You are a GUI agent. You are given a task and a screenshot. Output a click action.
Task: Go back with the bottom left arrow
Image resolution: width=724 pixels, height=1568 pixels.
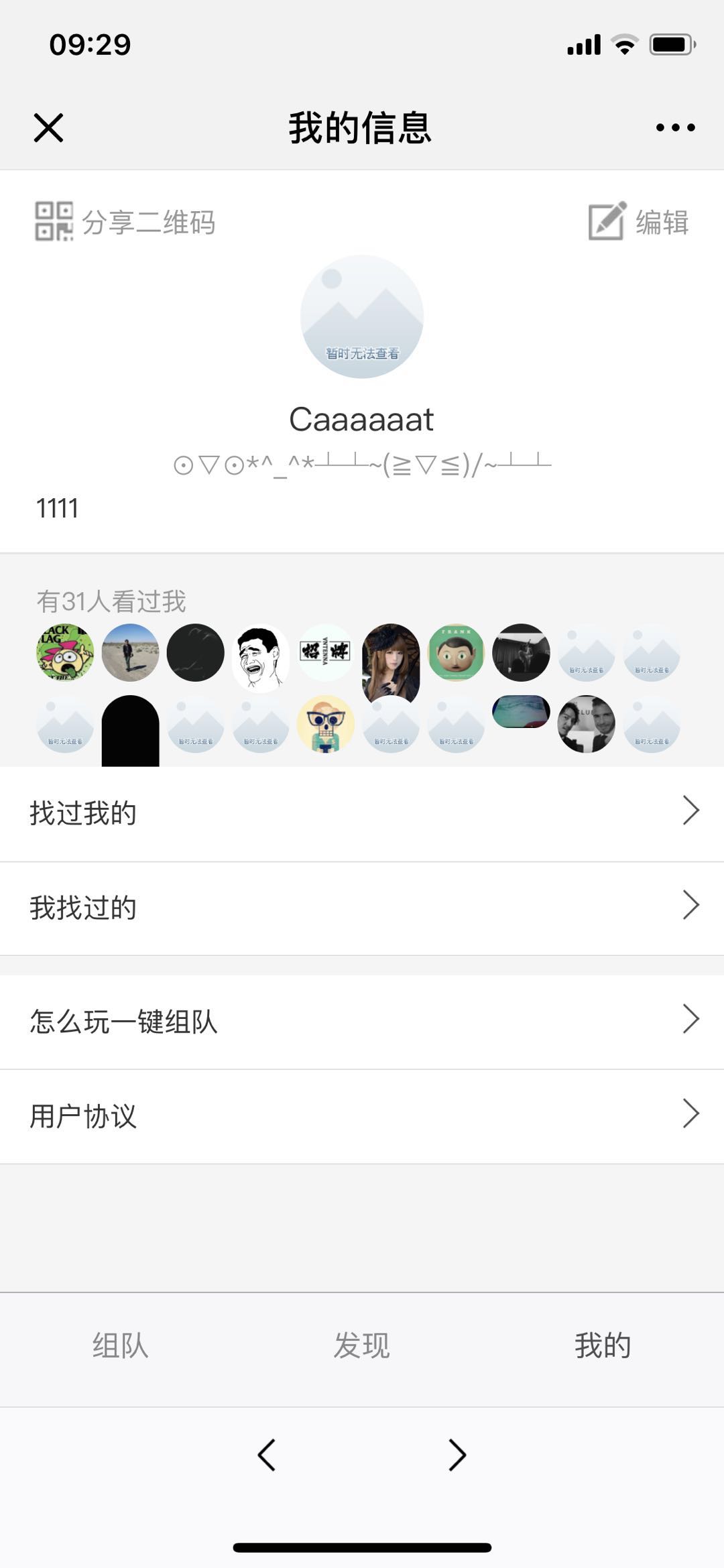[267, 1455]
